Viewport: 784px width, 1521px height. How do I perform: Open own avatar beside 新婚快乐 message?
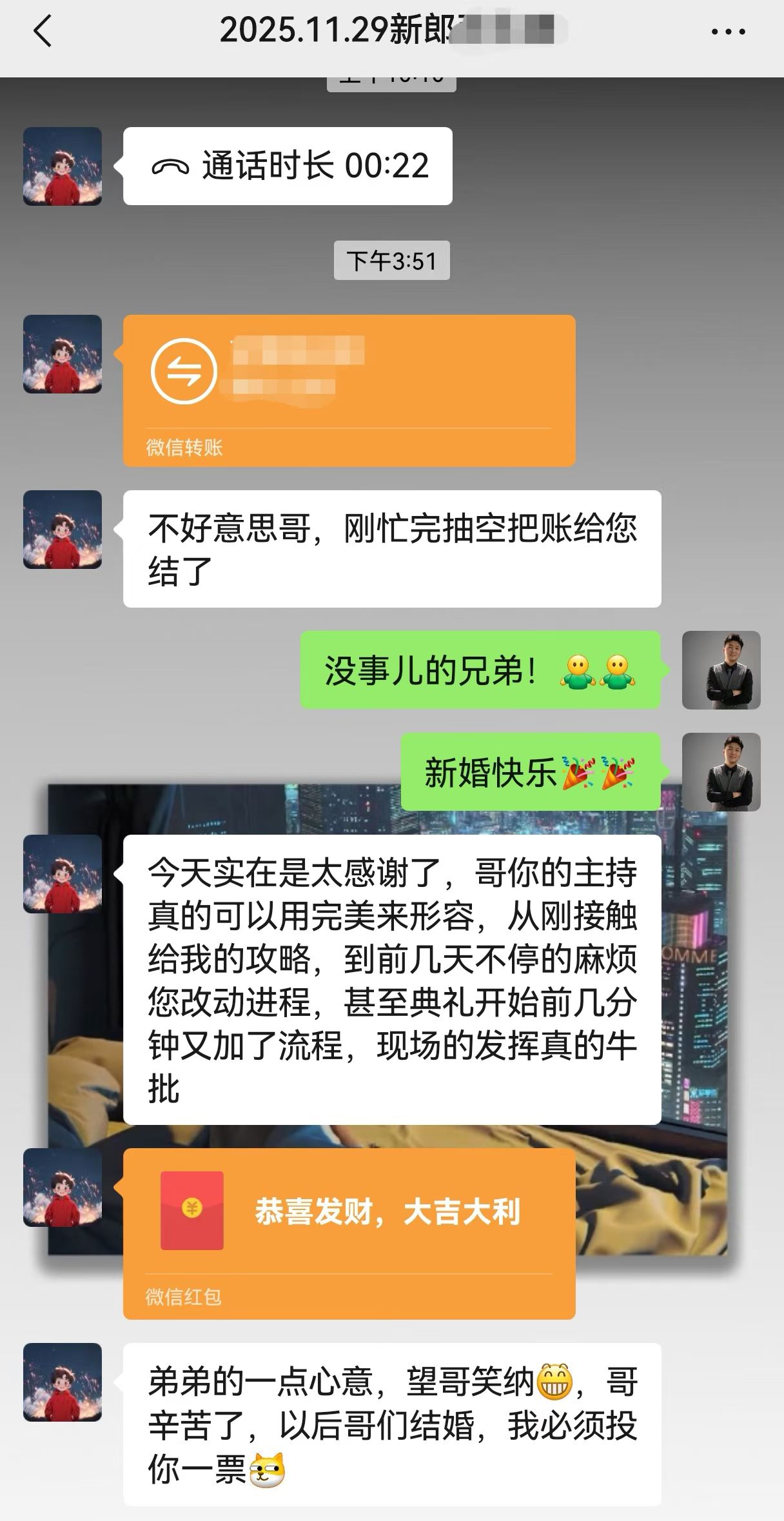point(721,771)
